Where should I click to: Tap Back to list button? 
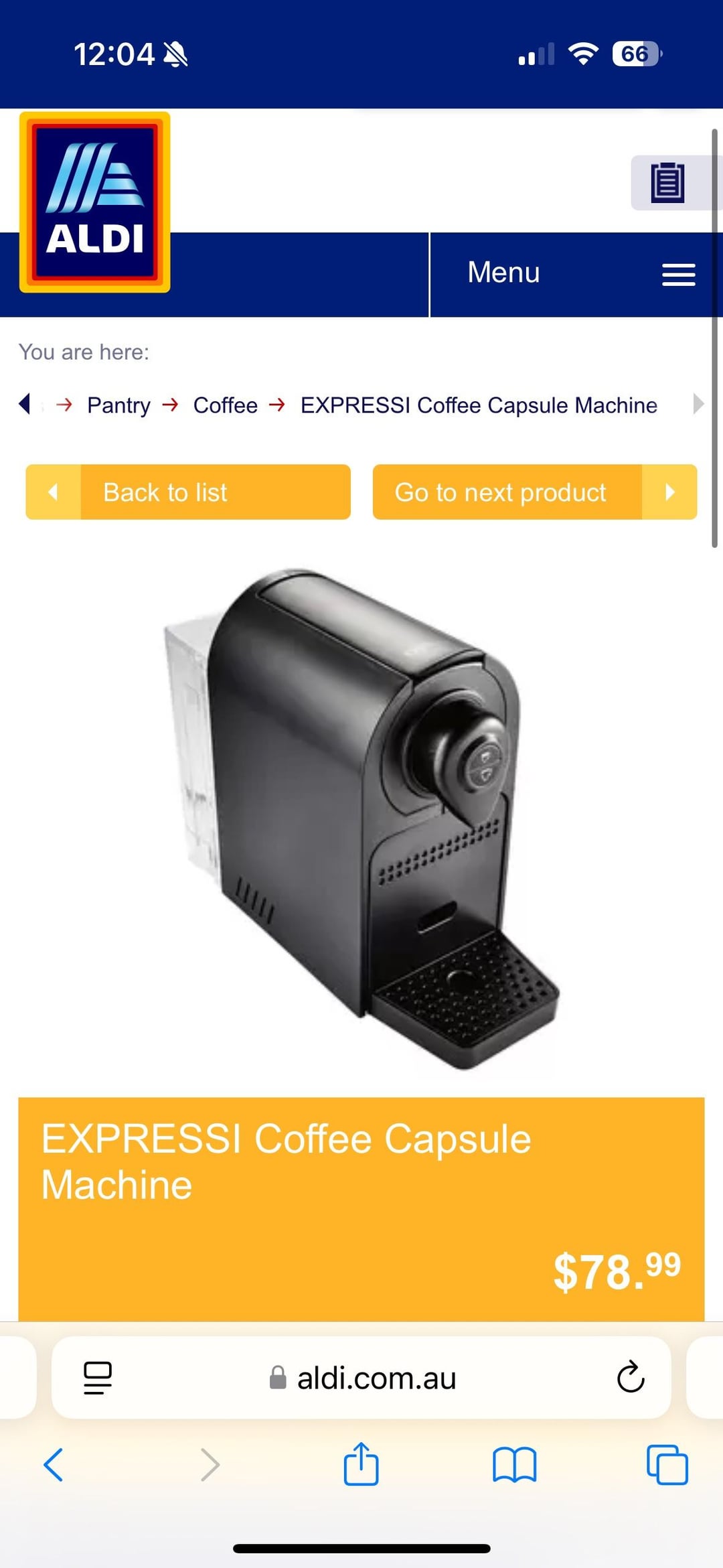(188, 492)
